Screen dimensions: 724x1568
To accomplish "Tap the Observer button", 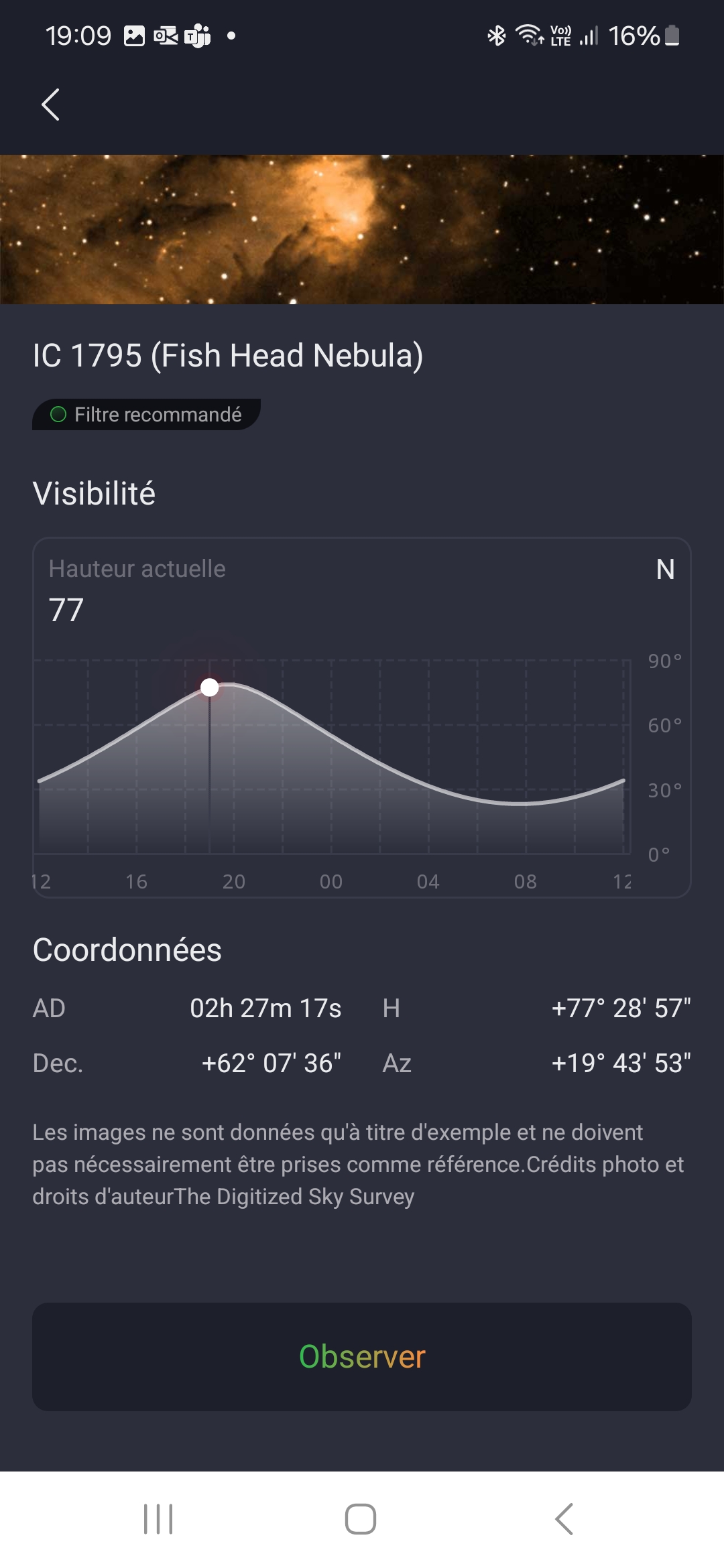I will 362,1357.
